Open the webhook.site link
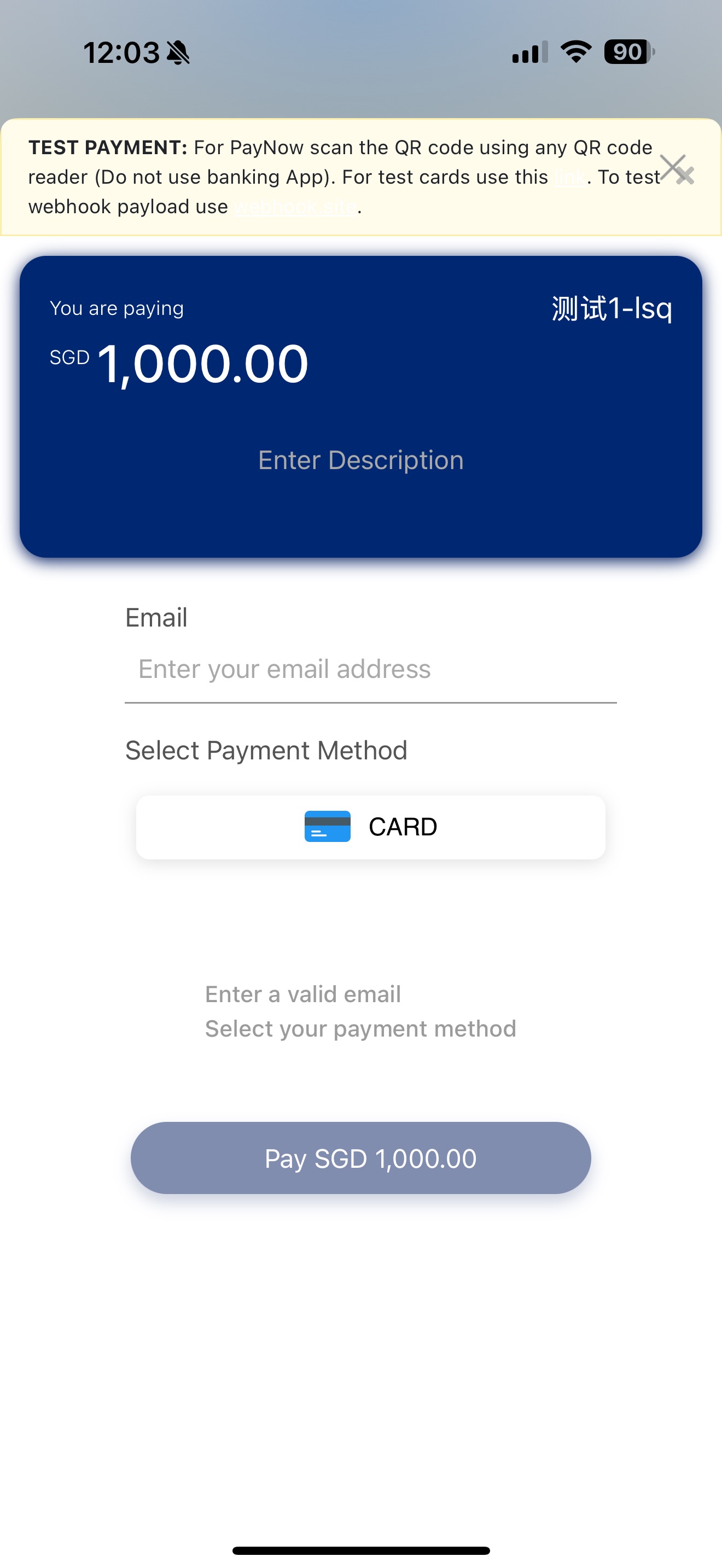 295,208
